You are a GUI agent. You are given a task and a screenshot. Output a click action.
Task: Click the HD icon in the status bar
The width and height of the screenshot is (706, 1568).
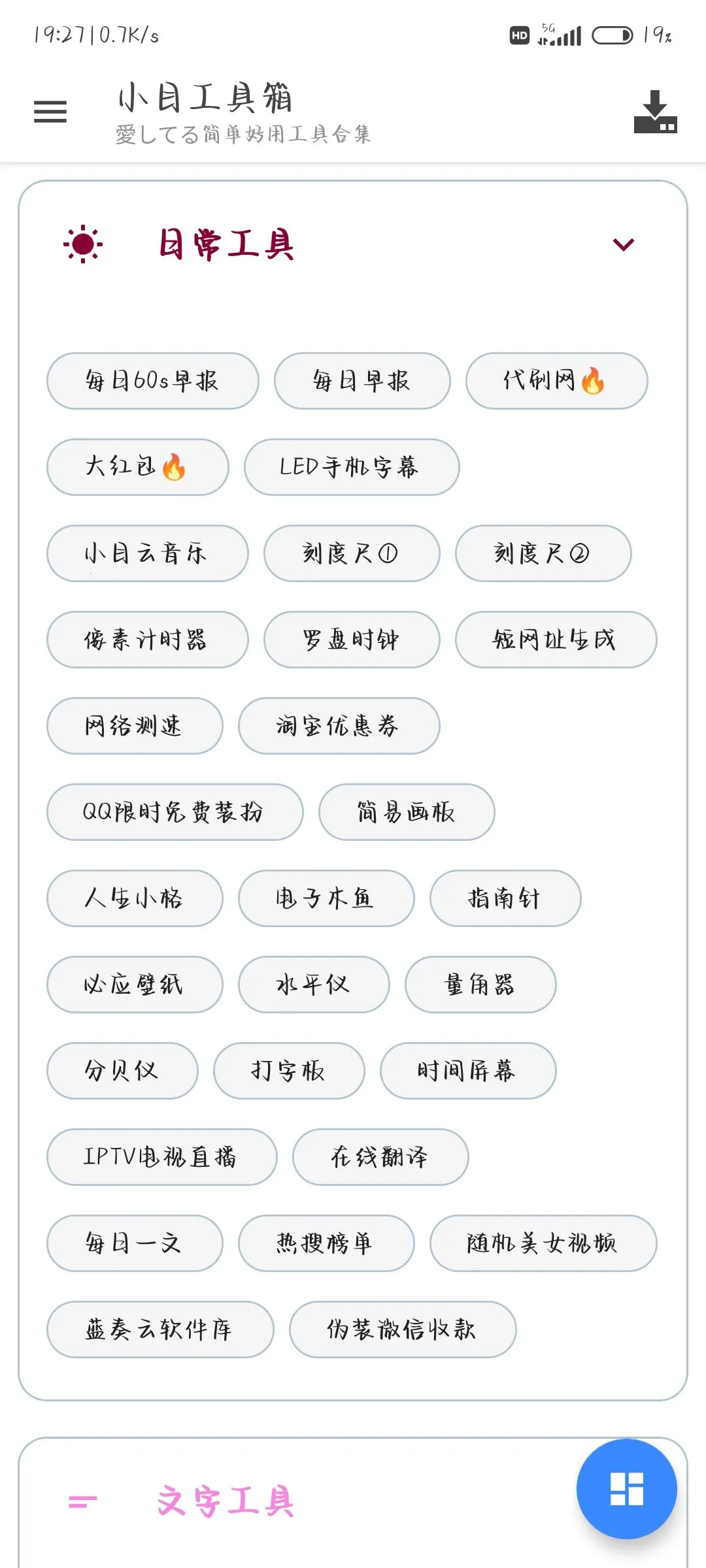(x=518, y=34)
